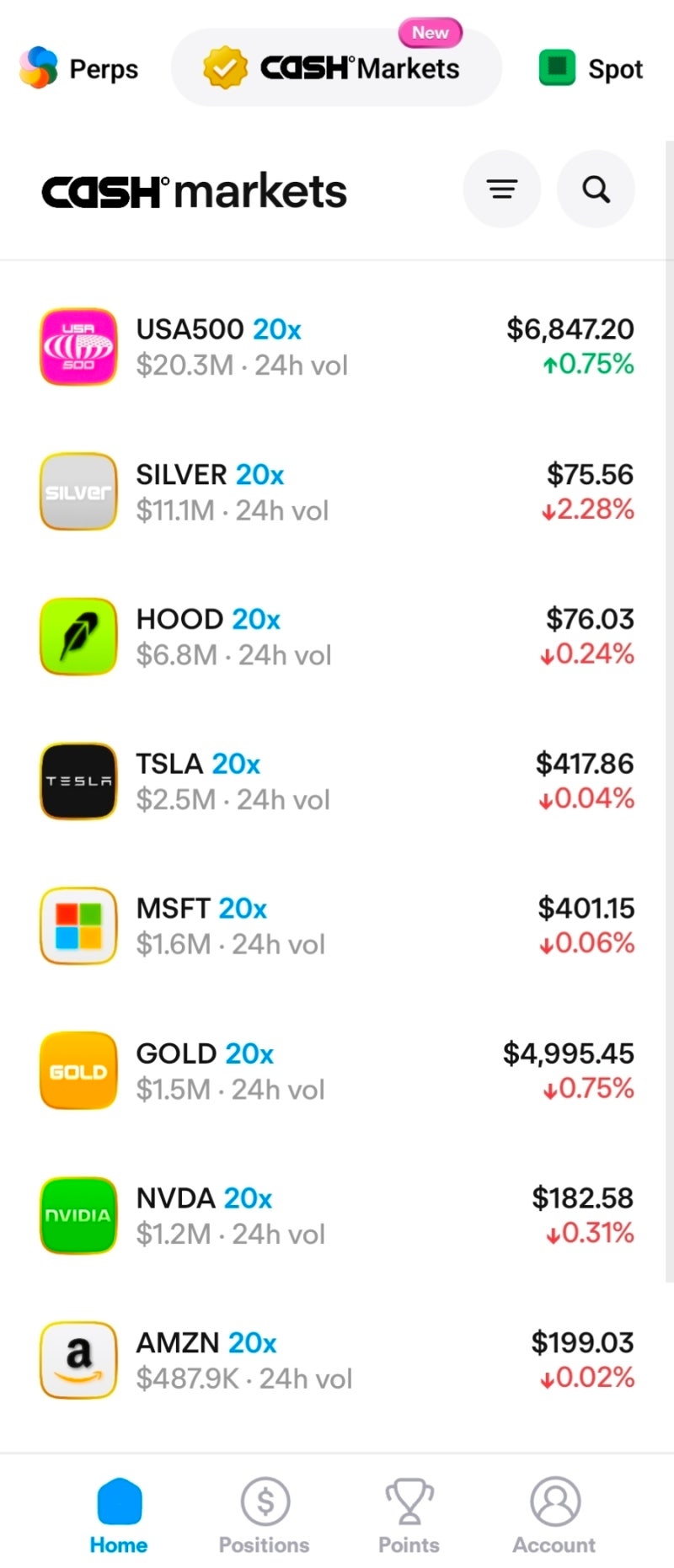Screen dimensions: 674x1568
Task: Open the SILVER market
Action: [337, 492]
